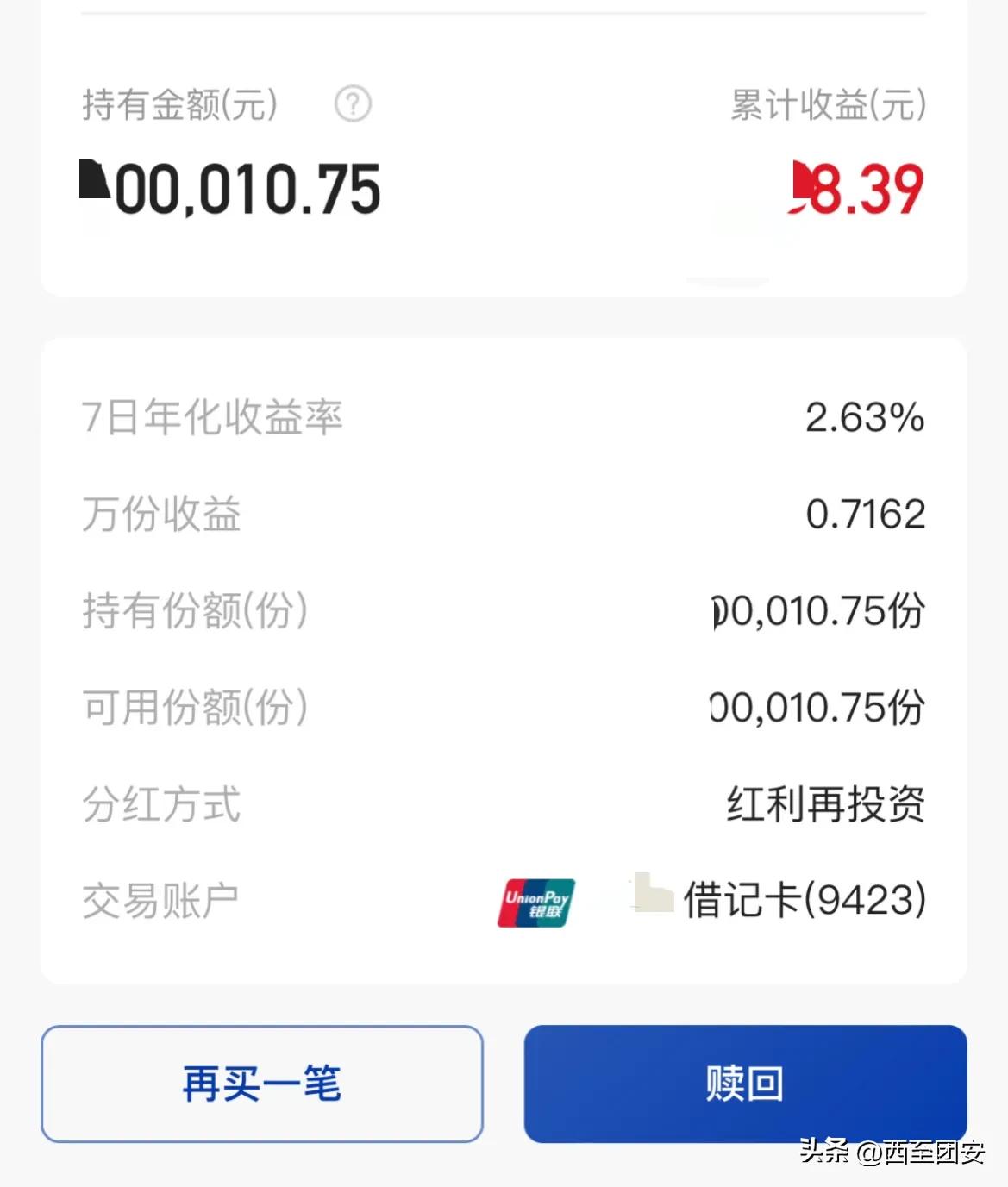Screen dimensions: 1008x1187
Task: Select the 累计收益(元) label
Action: click(x=825, y=105)
